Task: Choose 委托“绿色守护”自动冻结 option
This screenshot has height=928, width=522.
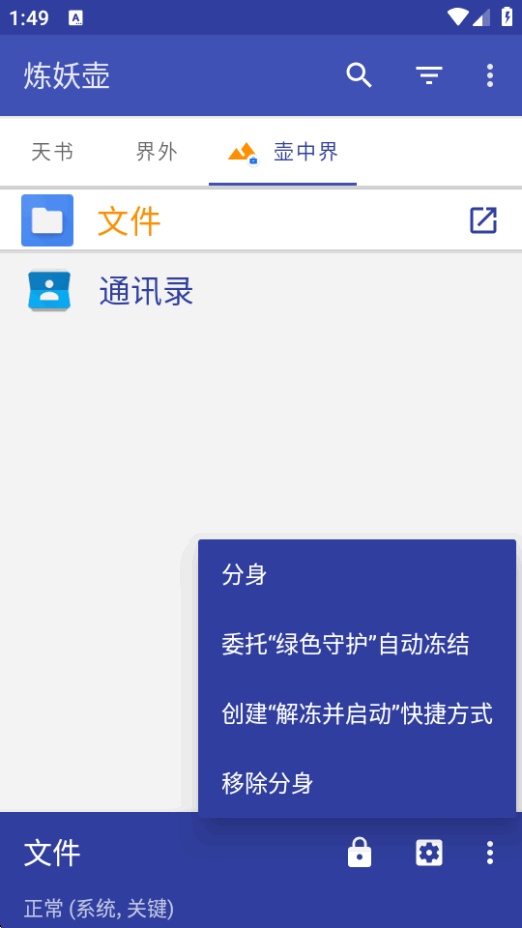Action: pyautogui.click(x=357, y=645)
